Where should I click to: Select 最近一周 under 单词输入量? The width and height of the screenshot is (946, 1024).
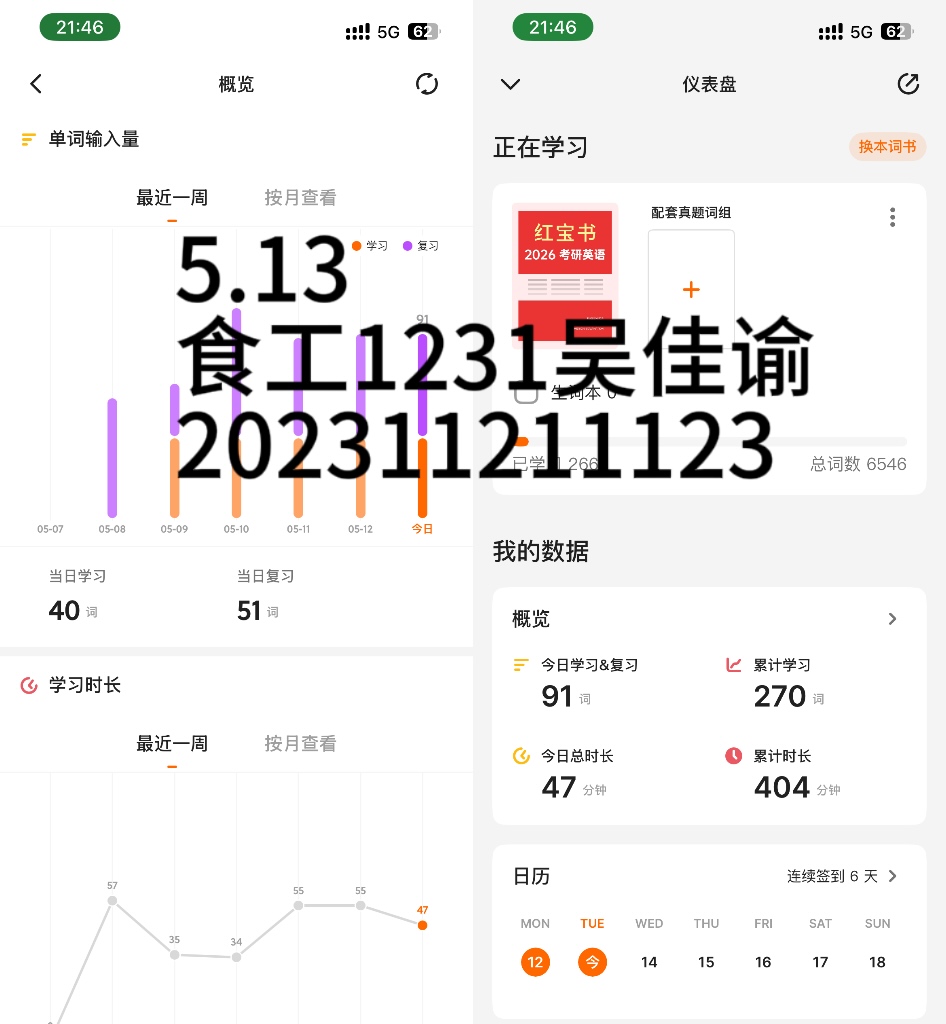point(172,197)
